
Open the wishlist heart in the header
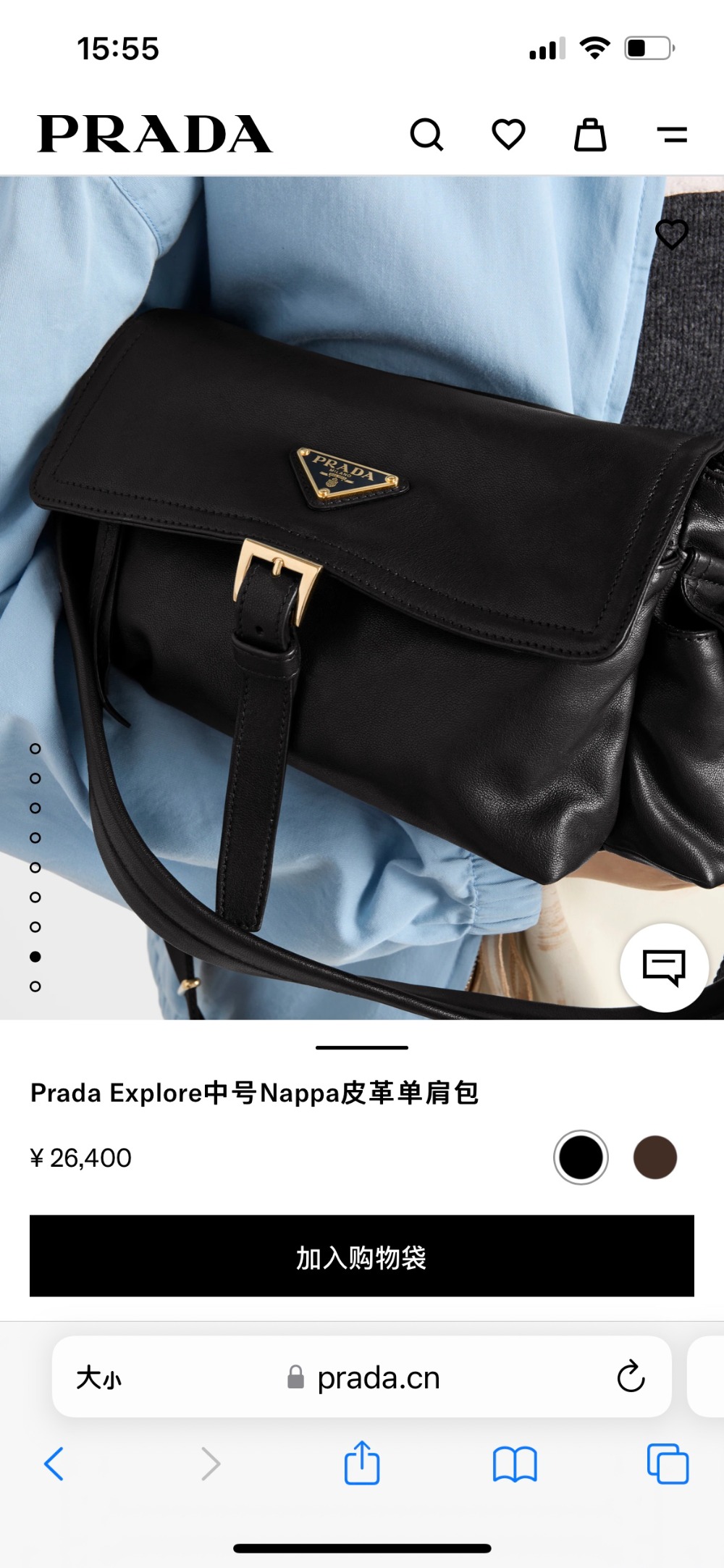[x=508, y=135]
